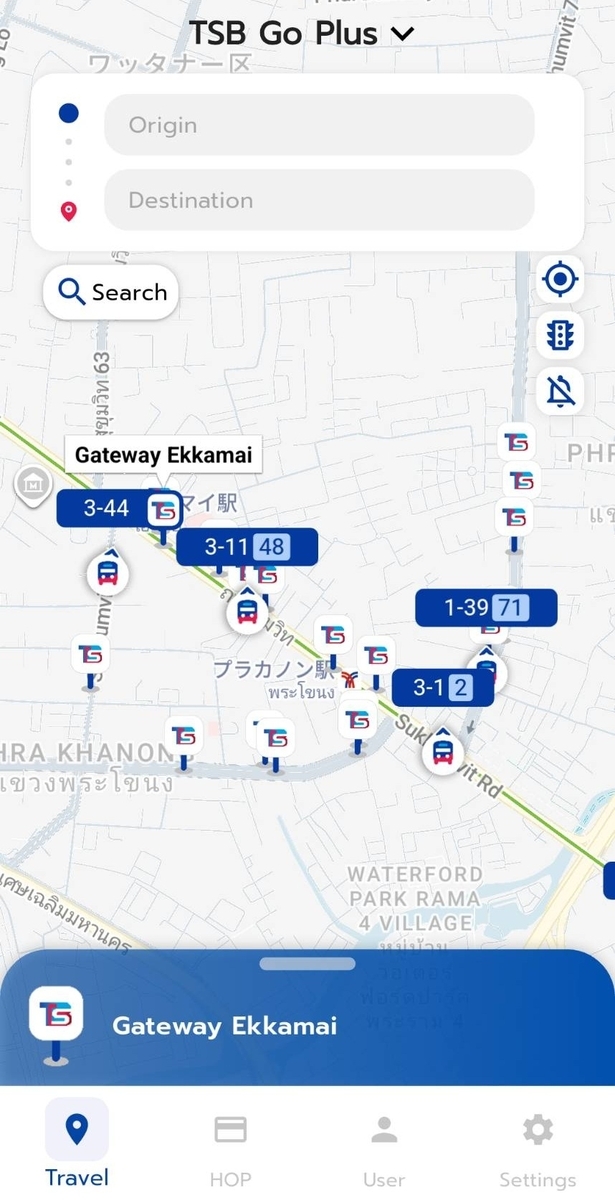The height and width of the screenshot is (1200, 615).
Task: Tap the Destination input field
Action: pyautogui.click(x=319, y=200)
